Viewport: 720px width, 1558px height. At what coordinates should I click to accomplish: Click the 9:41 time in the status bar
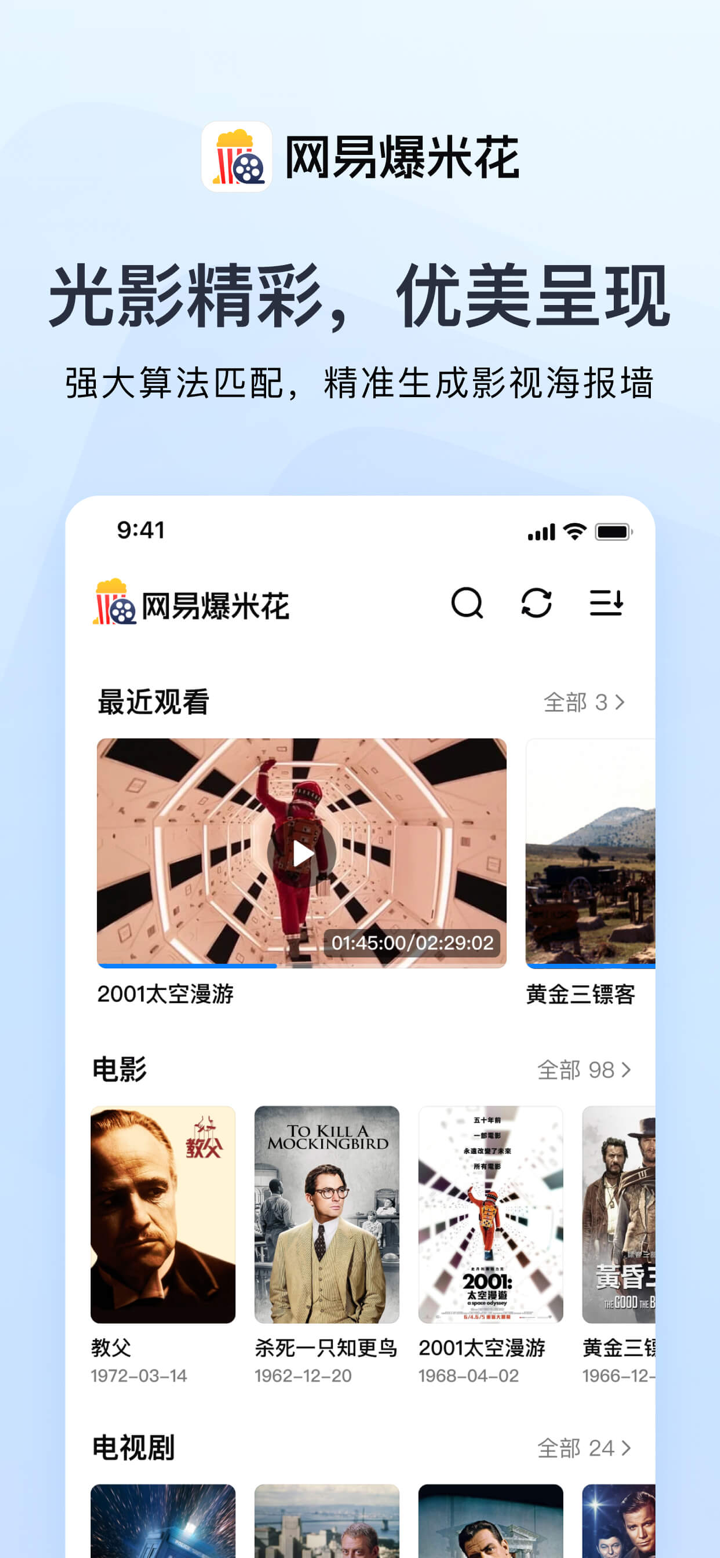coord(141,531)
